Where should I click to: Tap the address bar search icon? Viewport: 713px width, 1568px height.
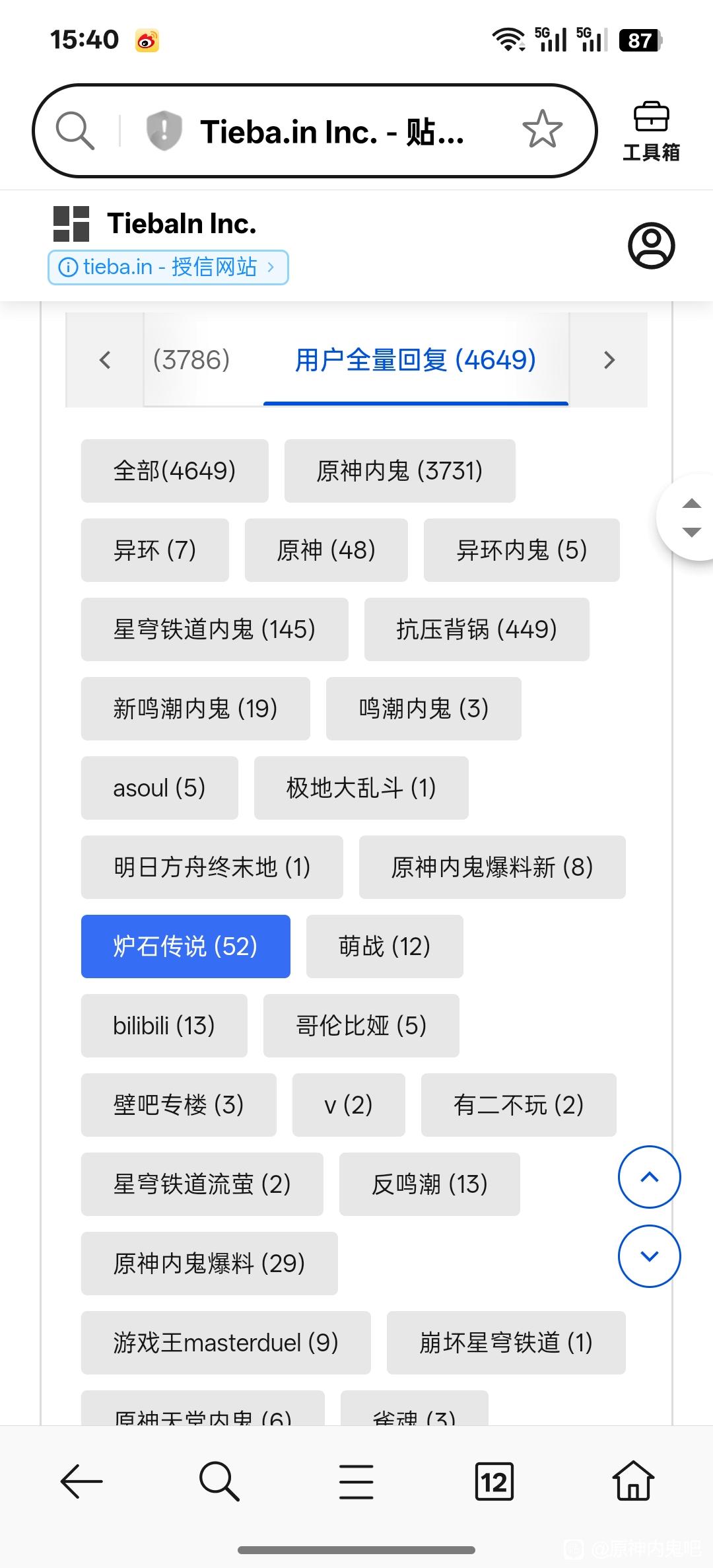click(75, 130)
